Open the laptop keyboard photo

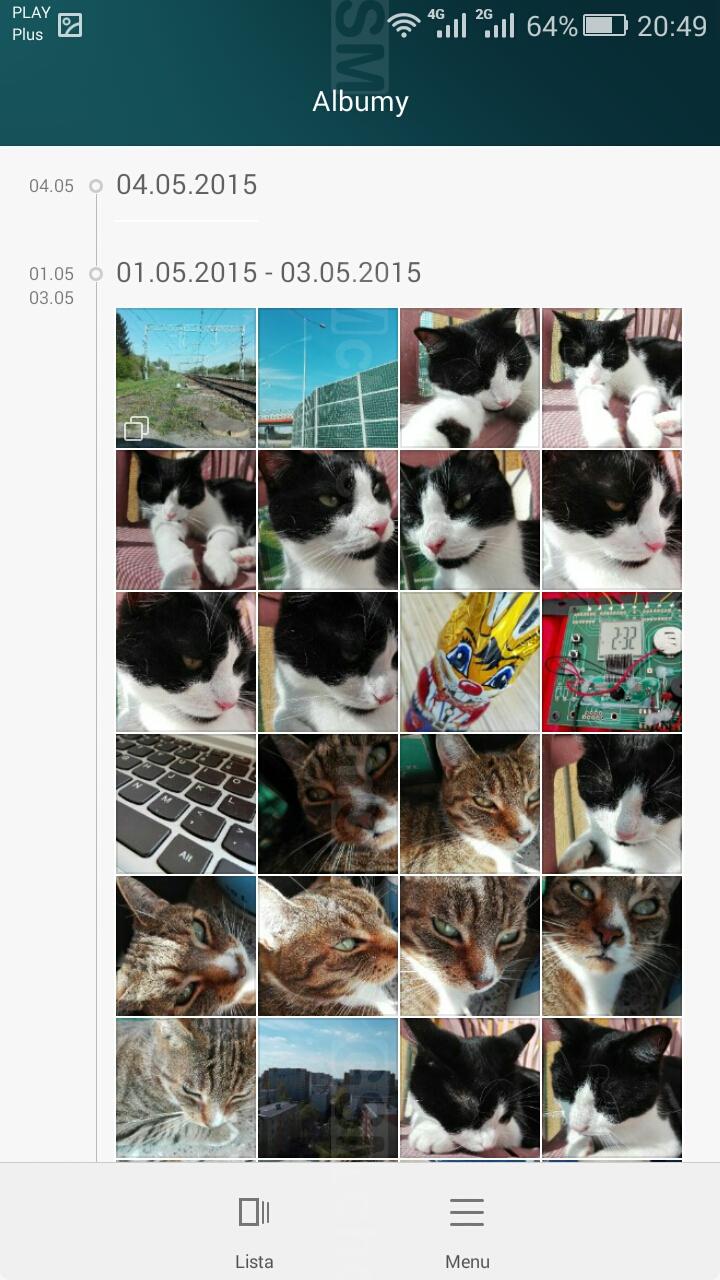(x=186, y=803)
